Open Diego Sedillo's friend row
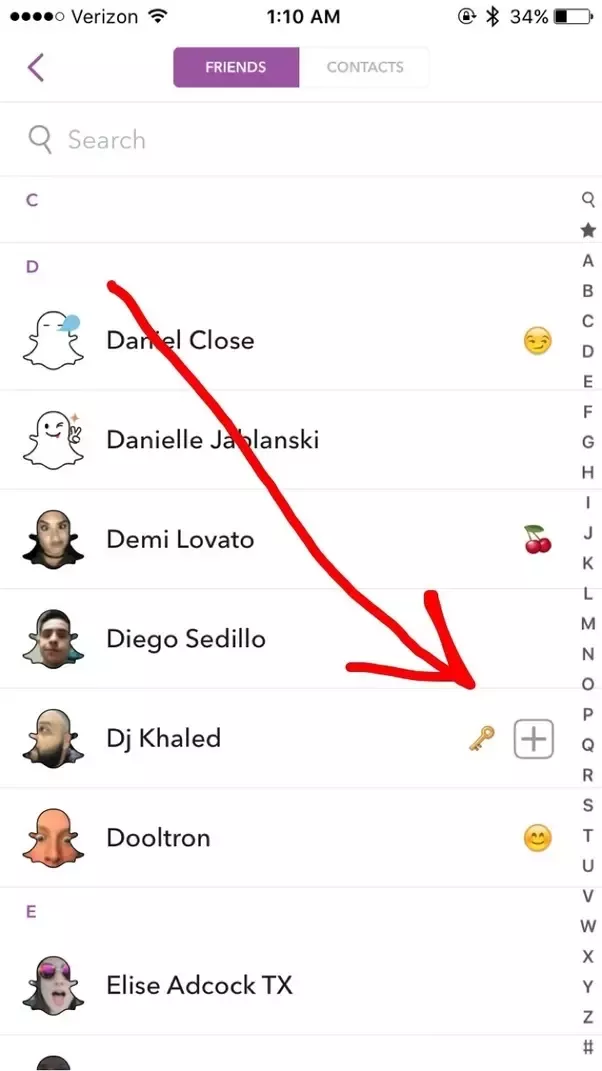The width and height of the screenshot is (602, 1071). click(x=186, y=638)
